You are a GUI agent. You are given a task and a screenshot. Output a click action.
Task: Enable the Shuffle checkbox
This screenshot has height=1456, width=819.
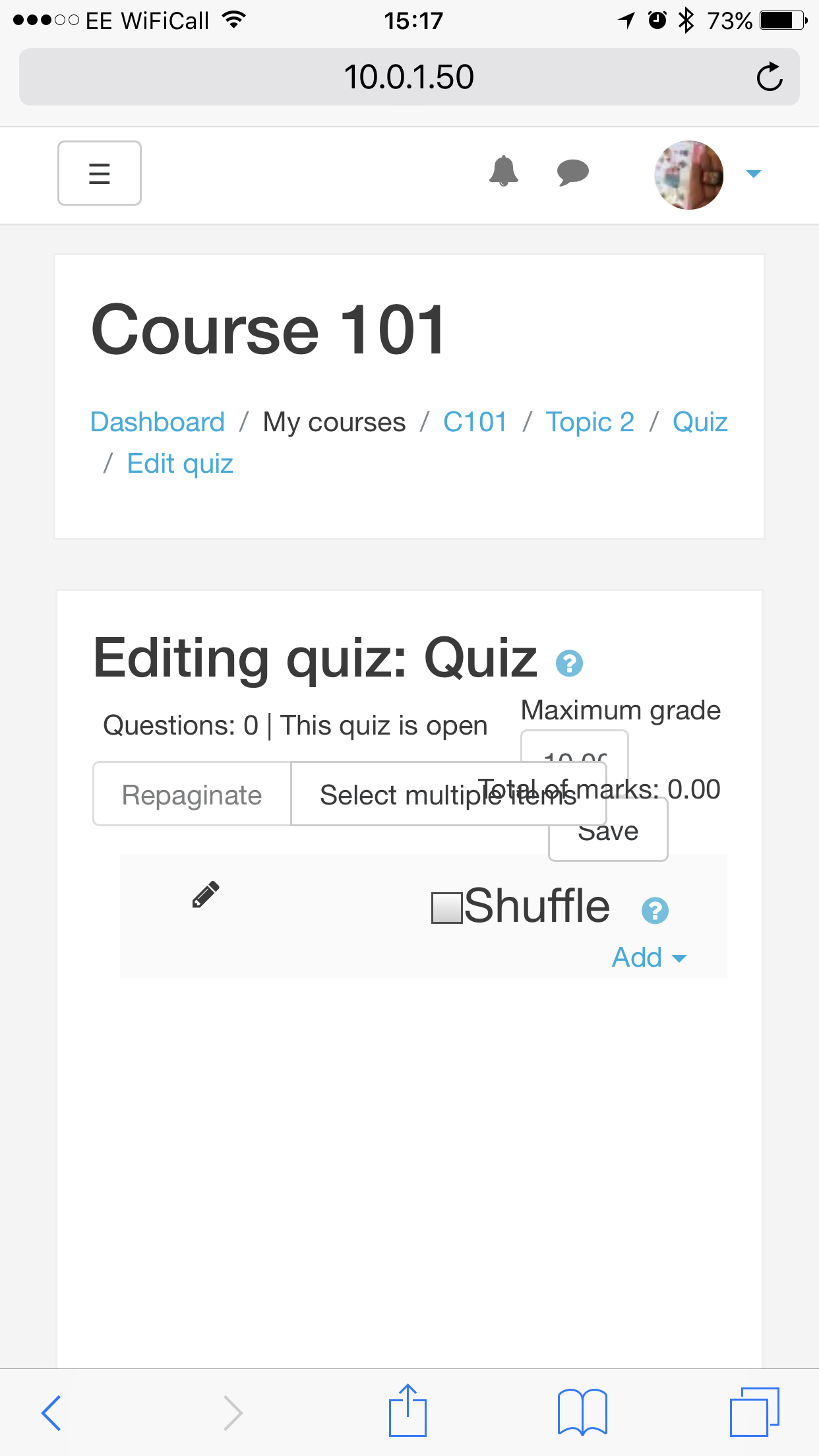(x=446, y=907)
